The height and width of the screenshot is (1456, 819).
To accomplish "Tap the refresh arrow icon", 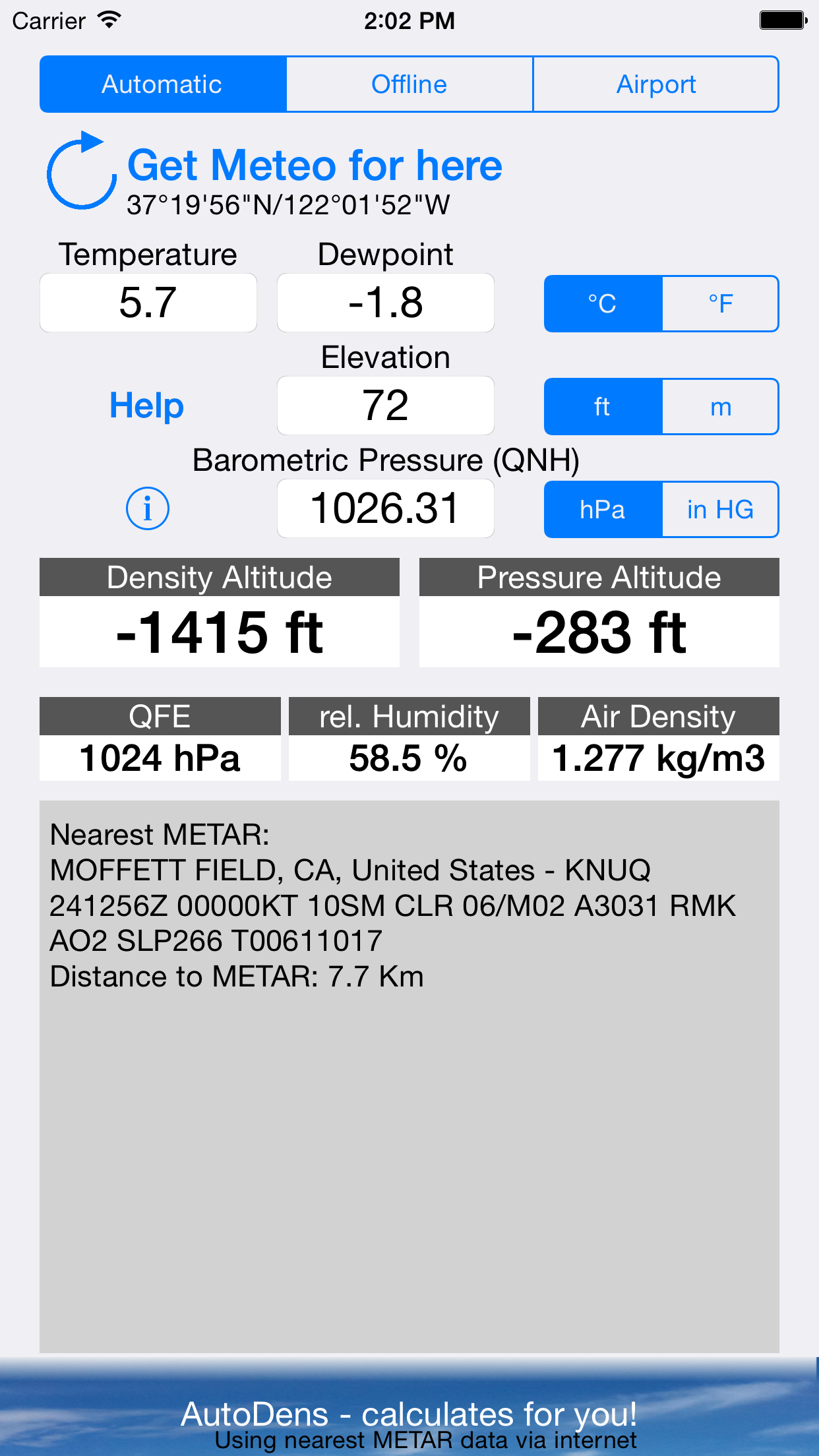I will tap(80, 171).
